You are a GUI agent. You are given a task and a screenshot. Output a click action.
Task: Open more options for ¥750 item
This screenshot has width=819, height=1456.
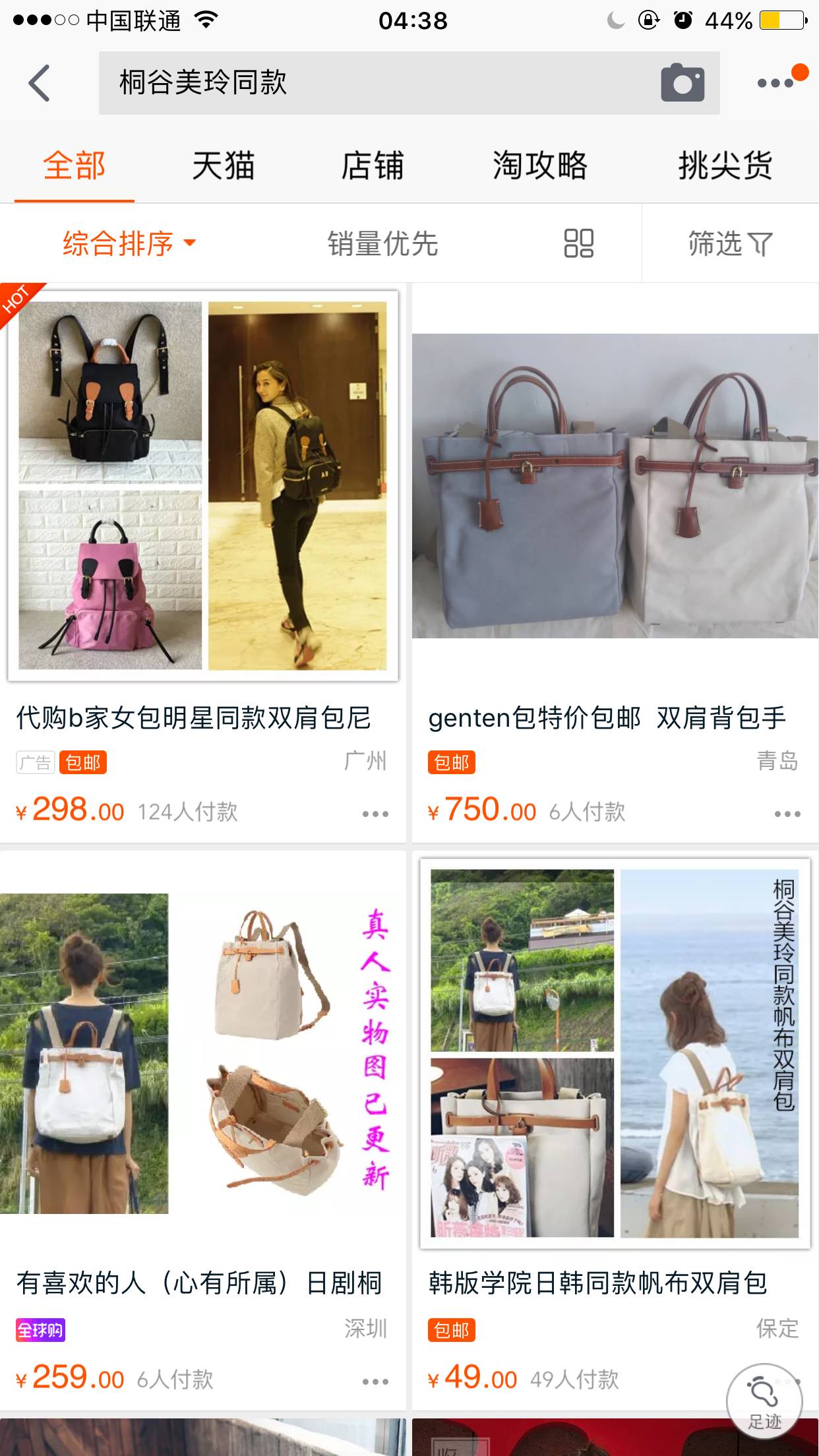click(787, 814)
